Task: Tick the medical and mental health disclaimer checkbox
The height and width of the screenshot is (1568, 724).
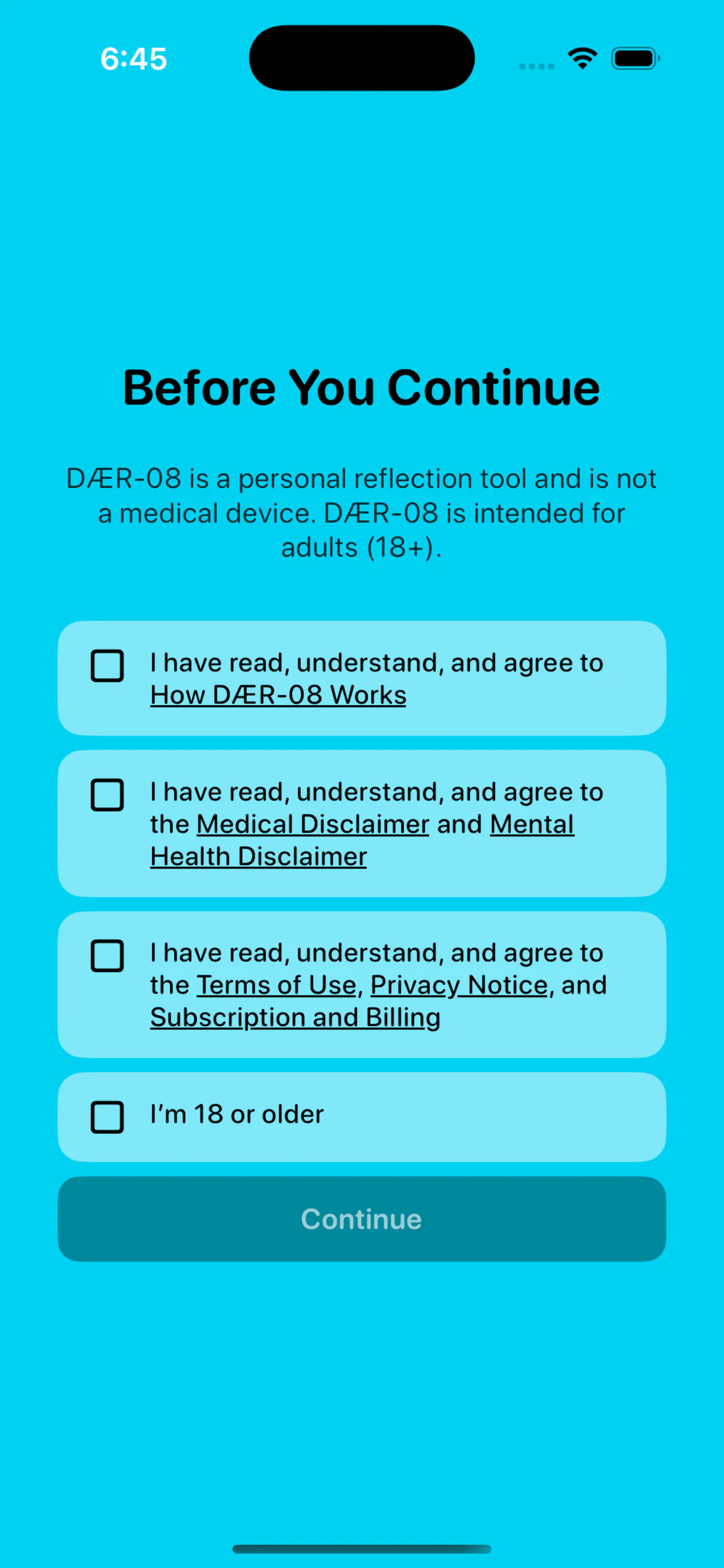Action: [107, 794]
